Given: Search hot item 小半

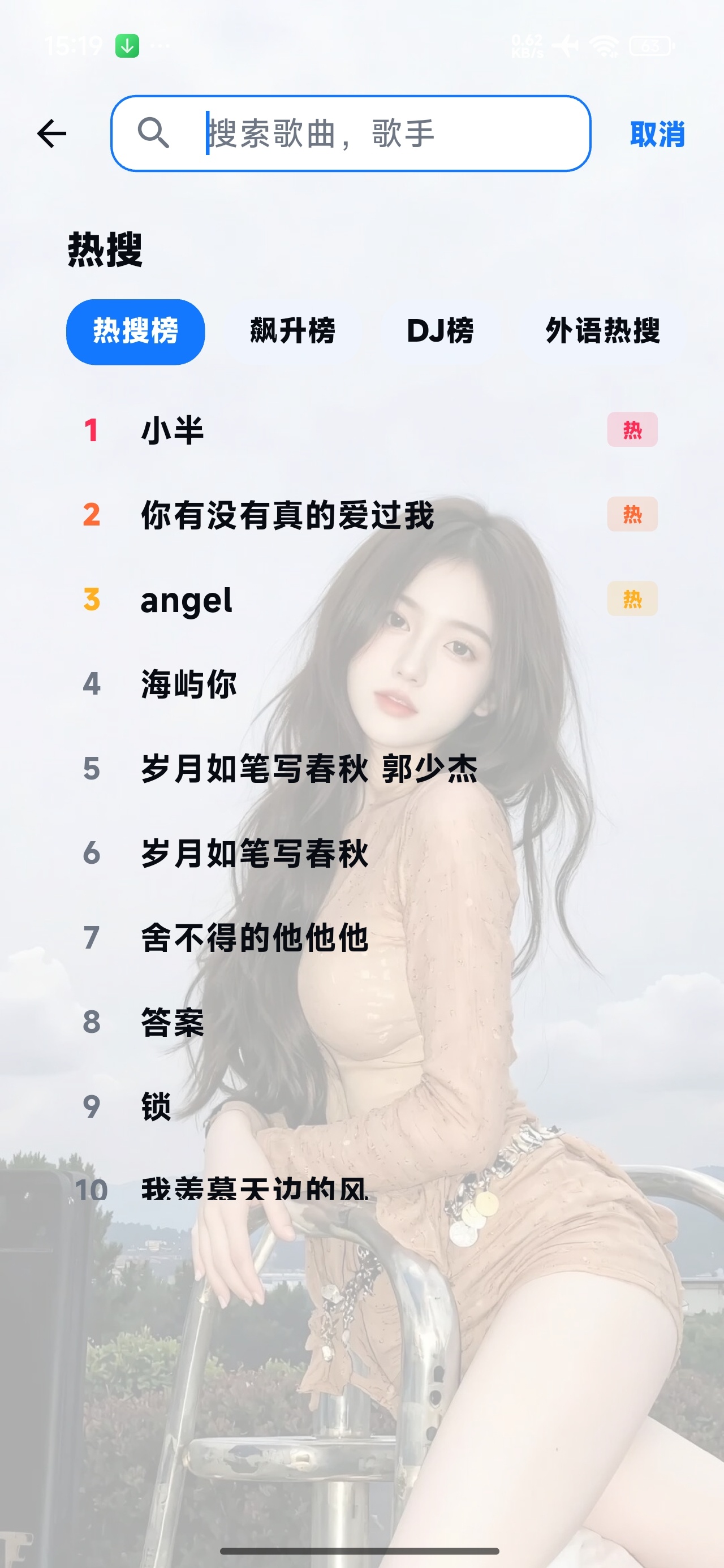Looking at the screenshot, I should (361, 430).
